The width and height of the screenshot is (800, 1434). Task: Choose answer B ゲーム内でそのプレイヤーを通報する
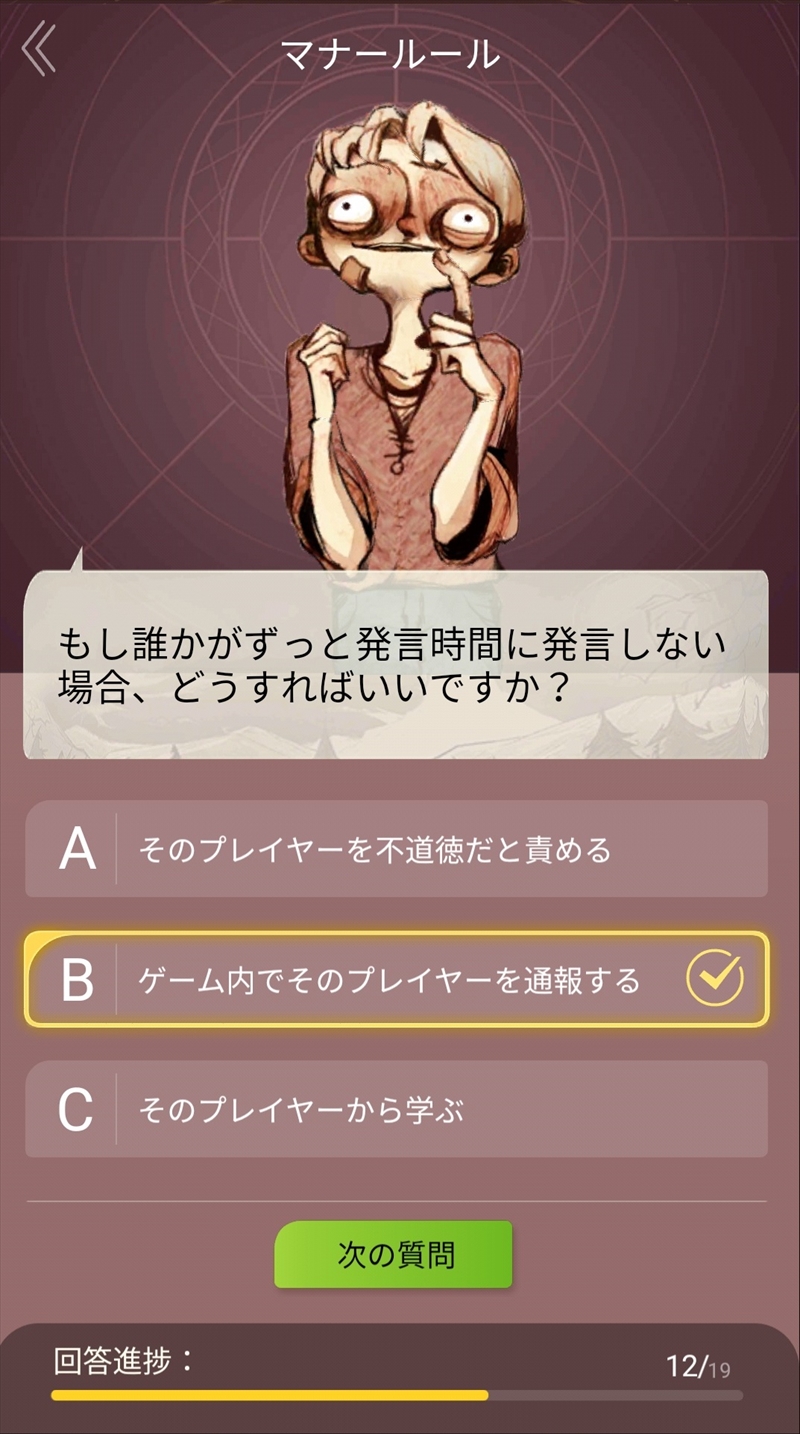396,979
